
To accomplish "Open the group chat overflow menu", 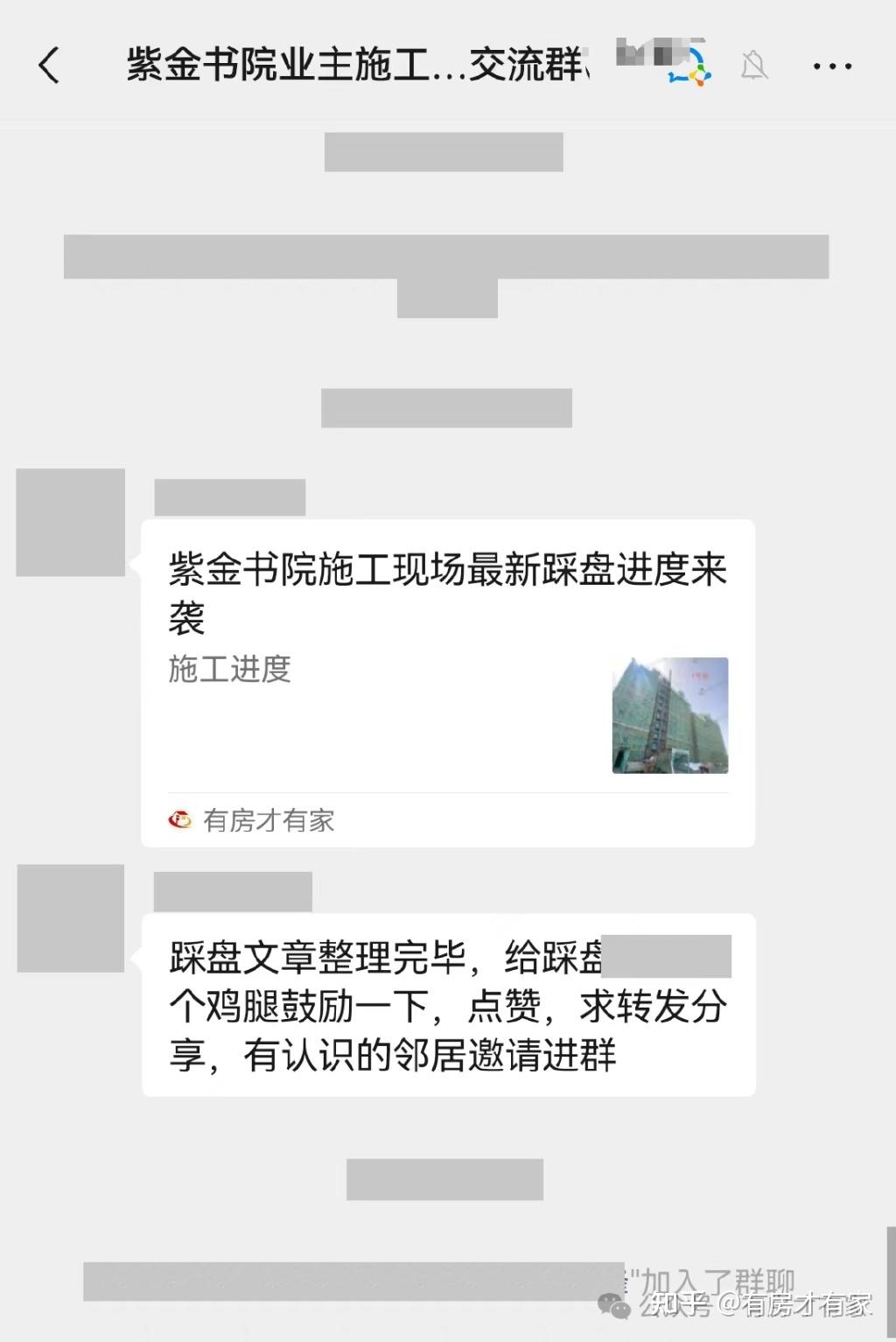I will click(831, 66).
